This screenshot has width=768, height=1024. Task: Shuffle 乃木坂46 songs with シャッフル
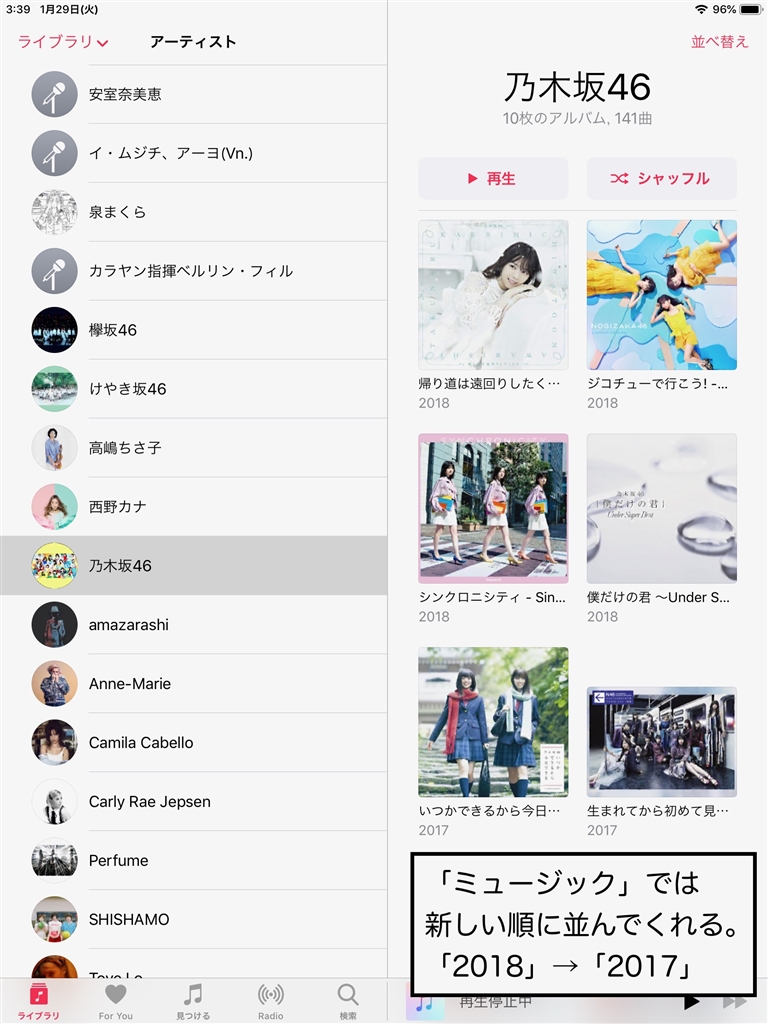(x=661, y=179)
